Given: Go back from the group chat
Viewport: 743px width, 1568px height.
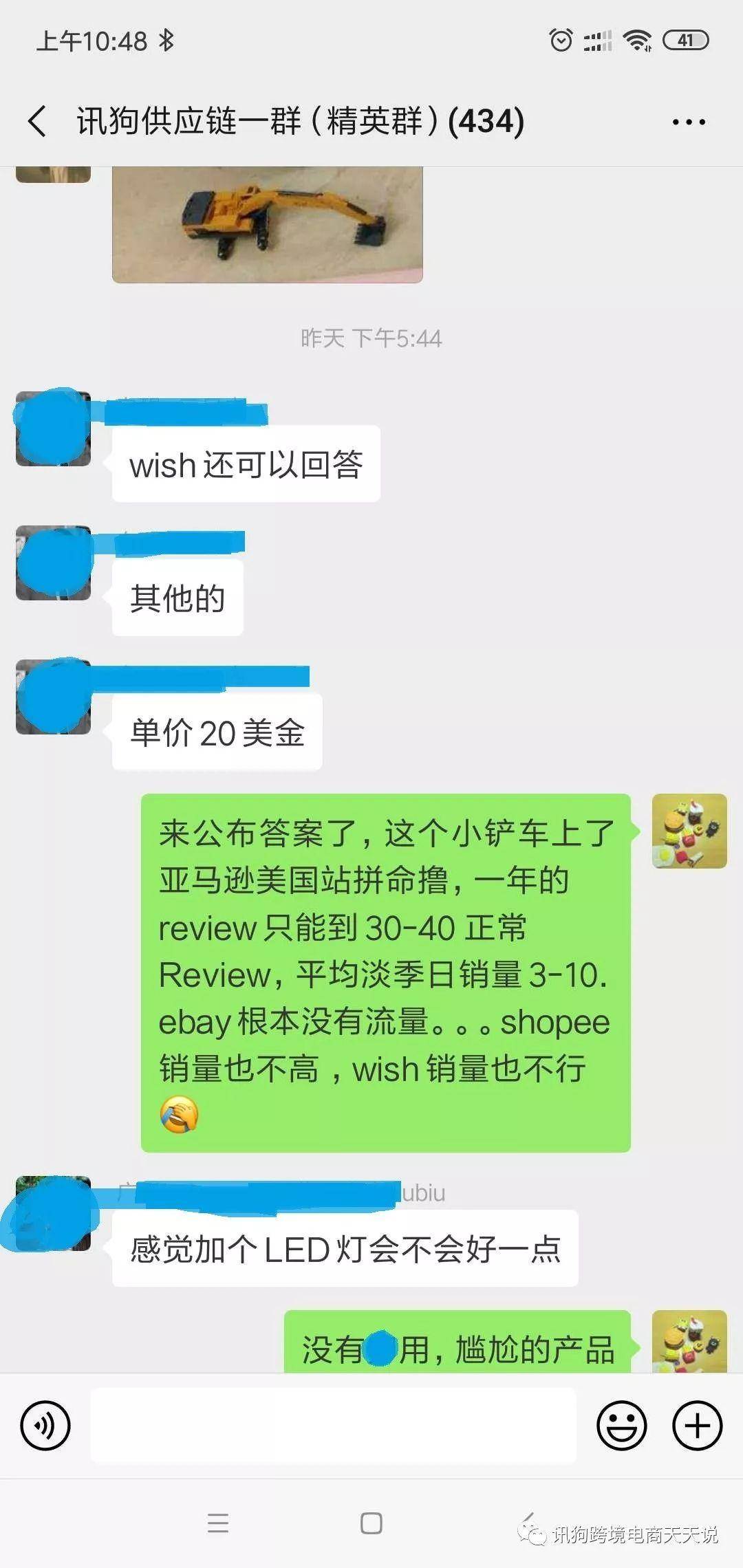Looking at the screenshot, I should 38,122.
